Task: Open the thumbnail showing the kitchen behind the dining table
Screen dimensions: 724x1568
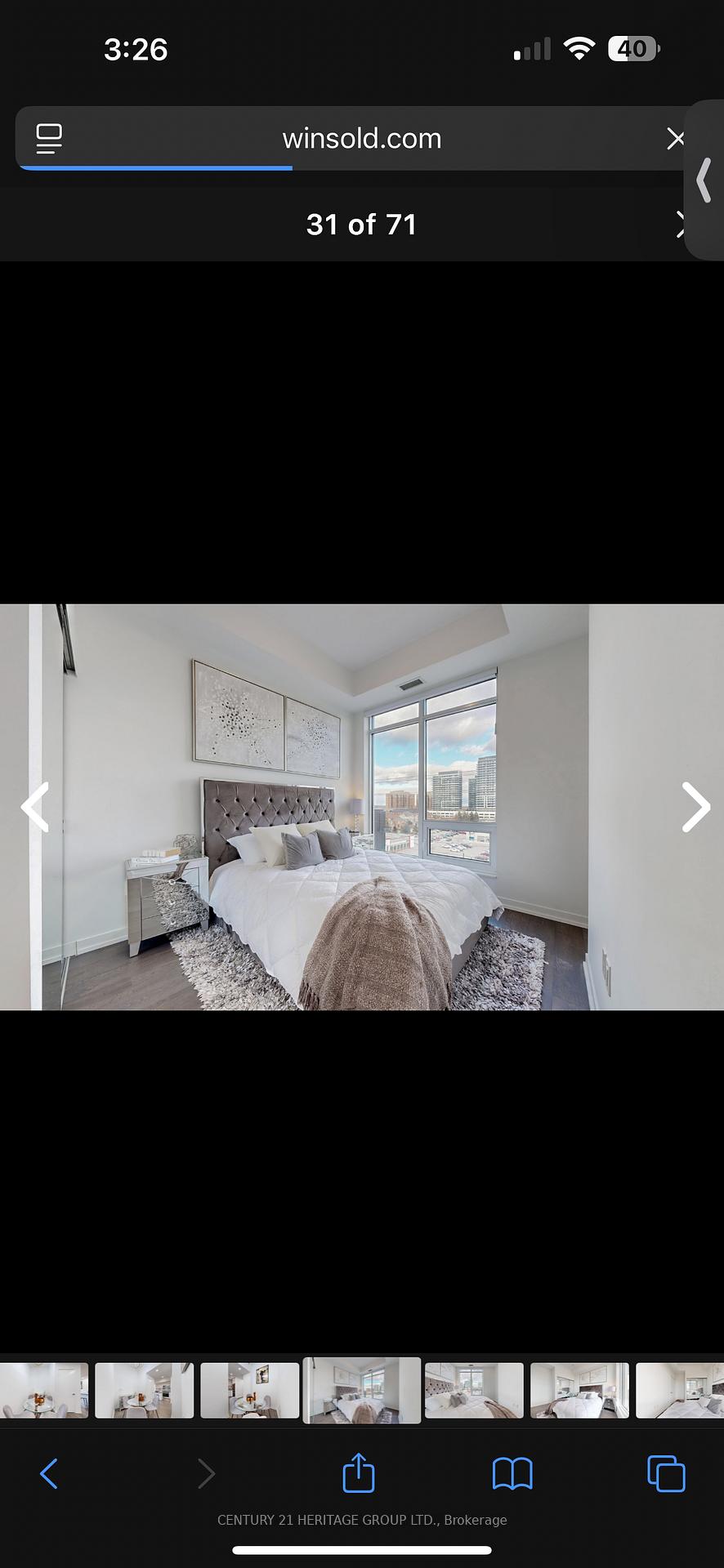Action: [145, 1390]
